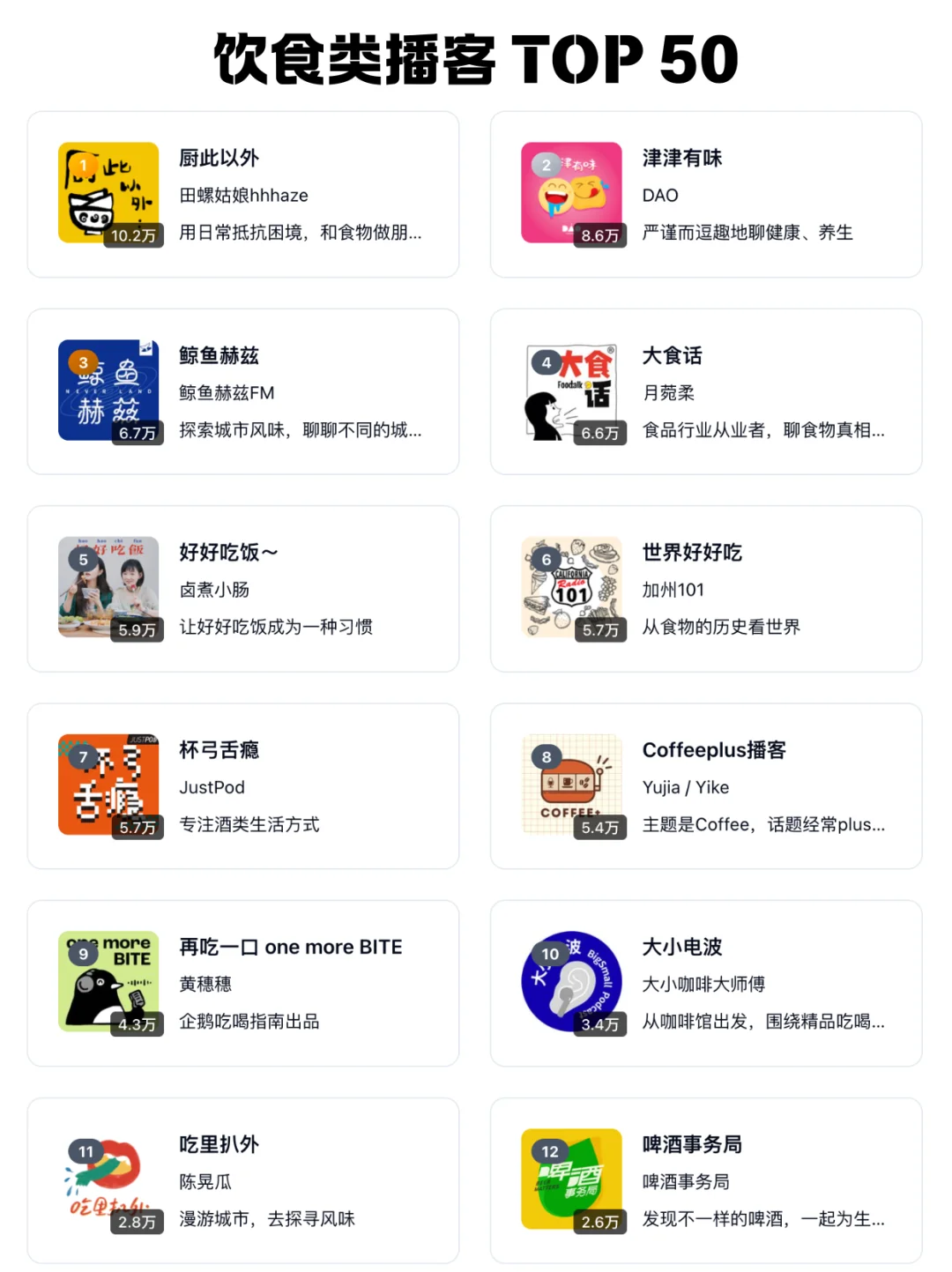
Task: Select the 世界好好吃 California 101 cover
Action: tap(570, 585)
